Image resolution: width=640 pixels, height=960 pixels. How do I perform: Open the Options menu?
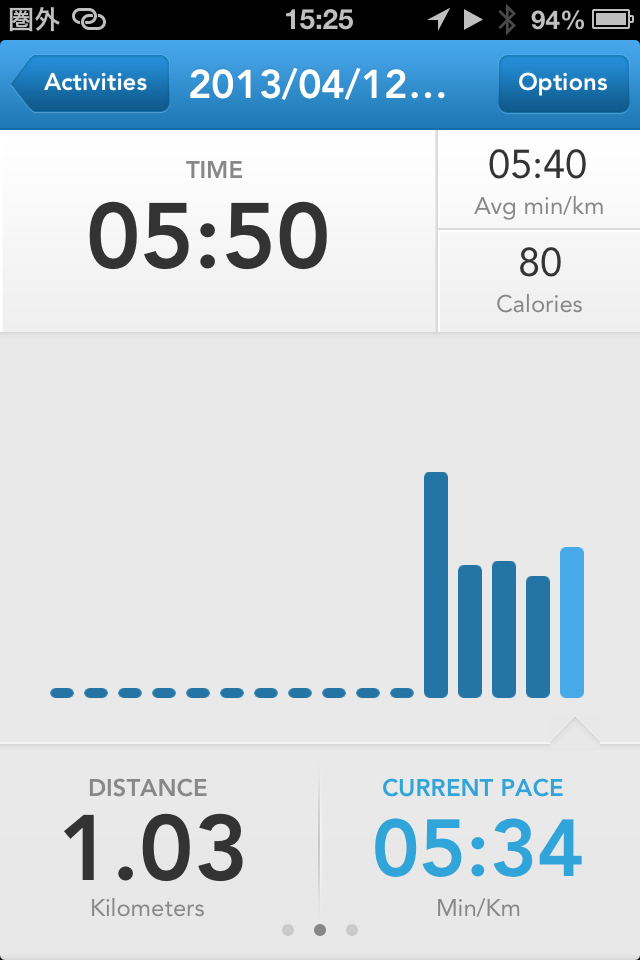pyautogui.click(x=562, y=84)
